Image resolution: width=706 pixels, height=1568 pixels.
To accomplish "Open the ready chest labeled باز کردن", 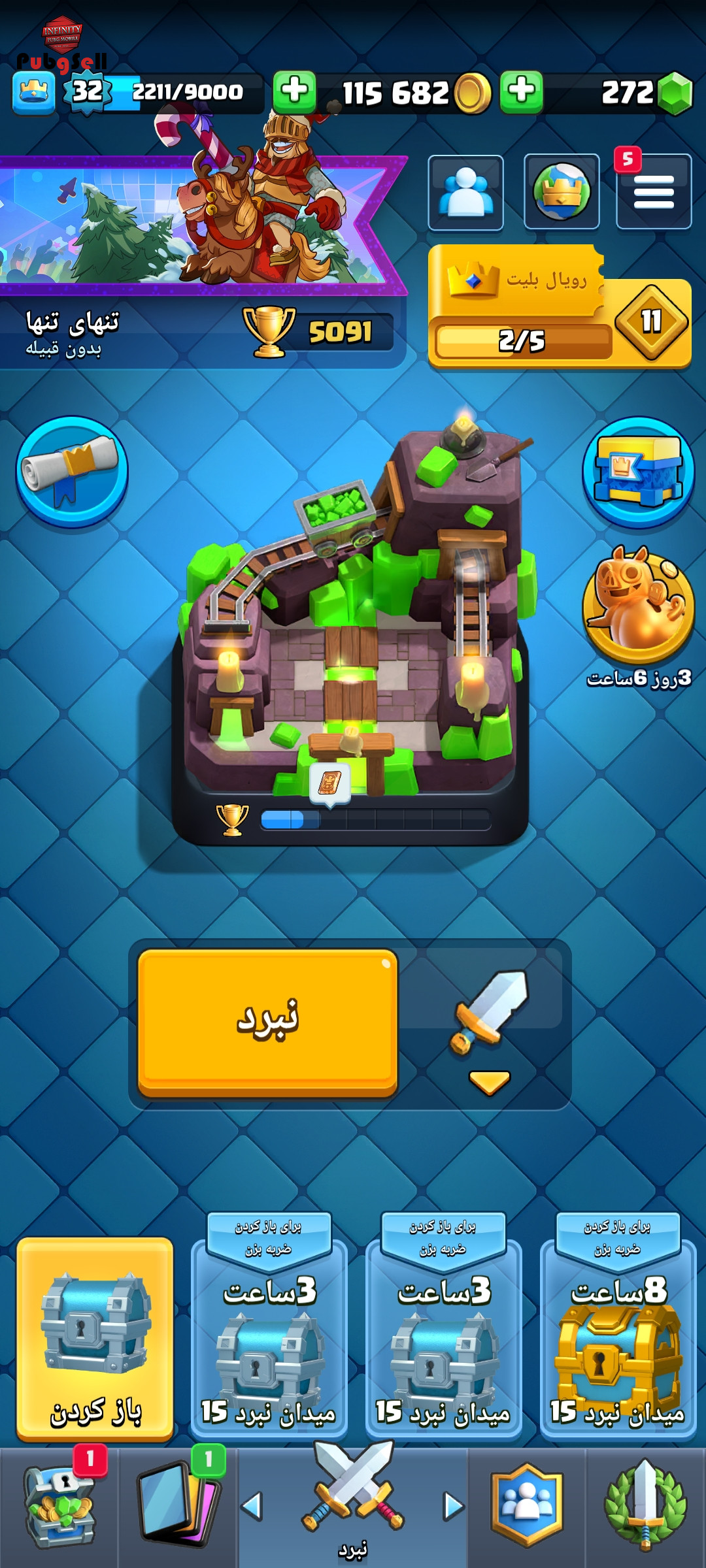I will [95, 1338].
